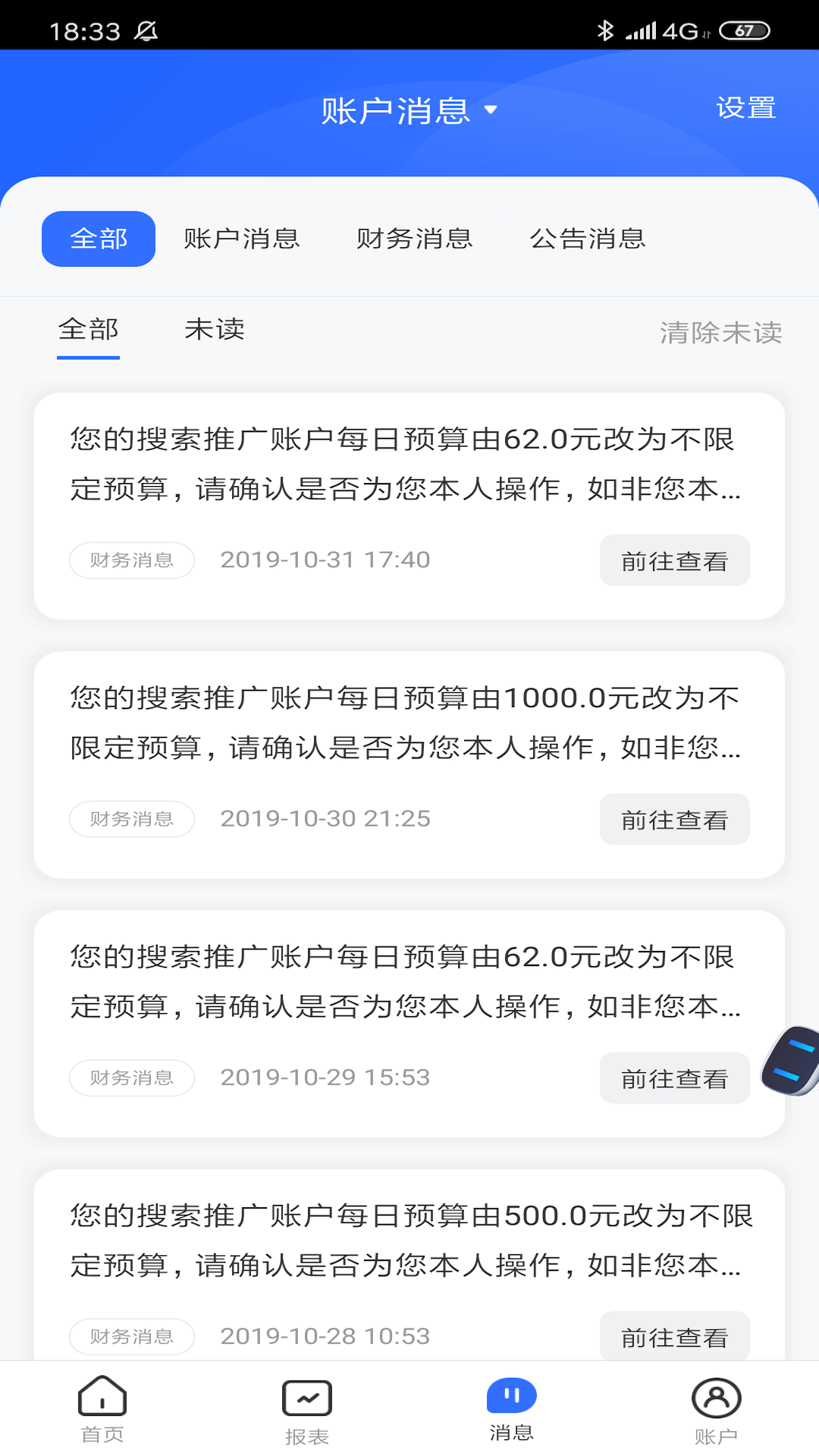Switch to the 未读 unread filter

tap(215, 330)
